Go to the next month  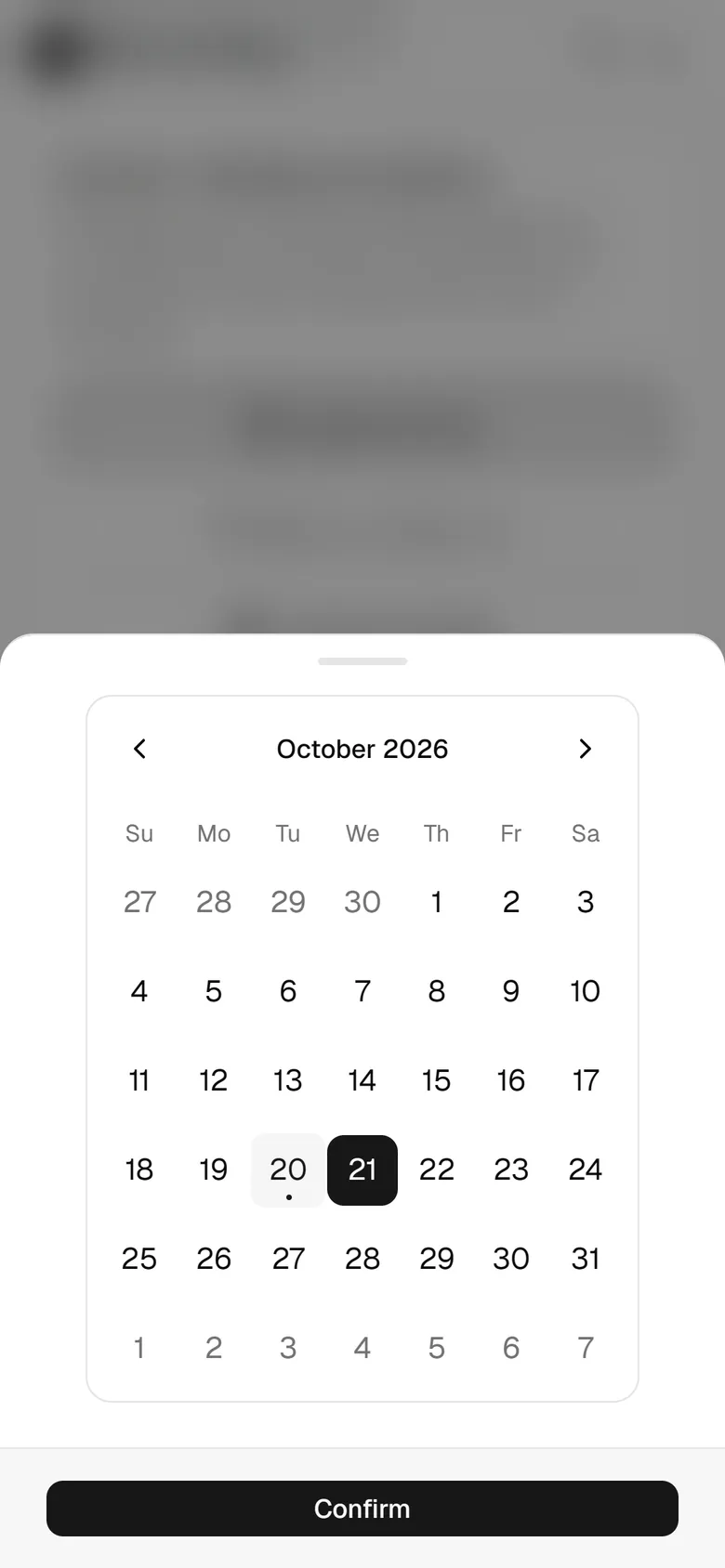coord(586,749)
